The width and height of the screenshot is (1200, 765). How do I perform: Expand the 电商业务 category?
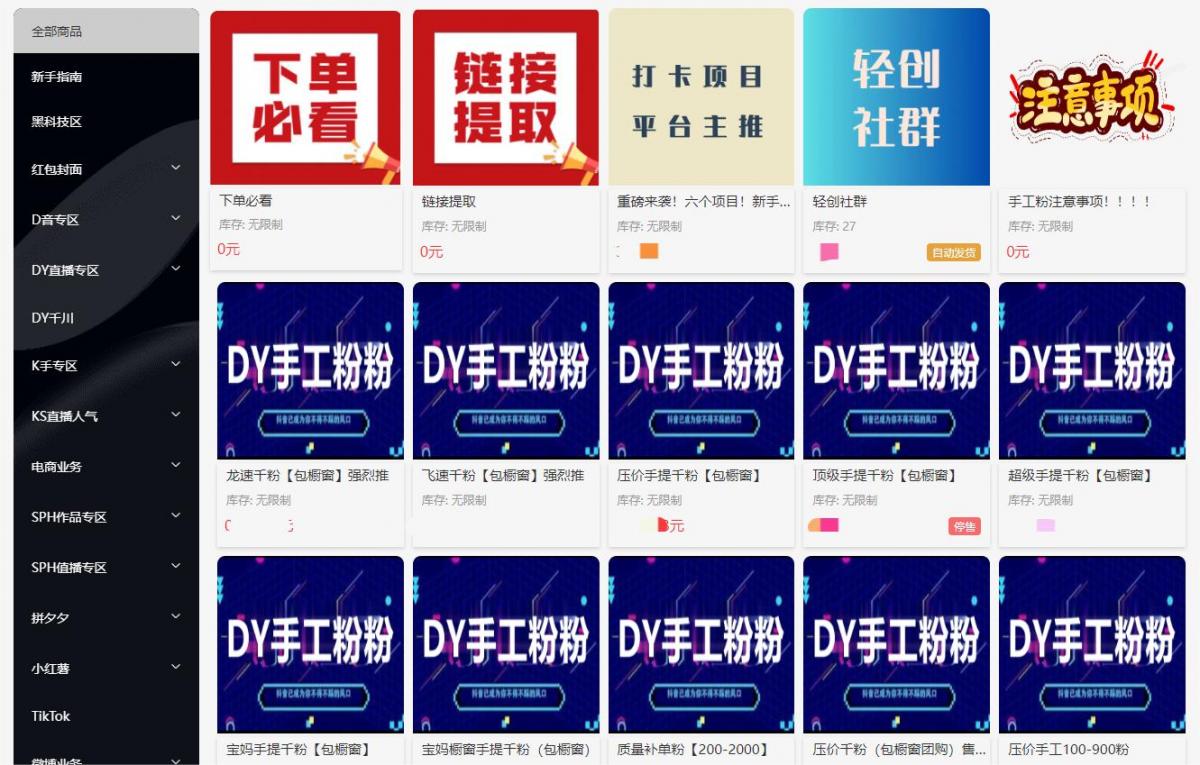pos(105,466)
